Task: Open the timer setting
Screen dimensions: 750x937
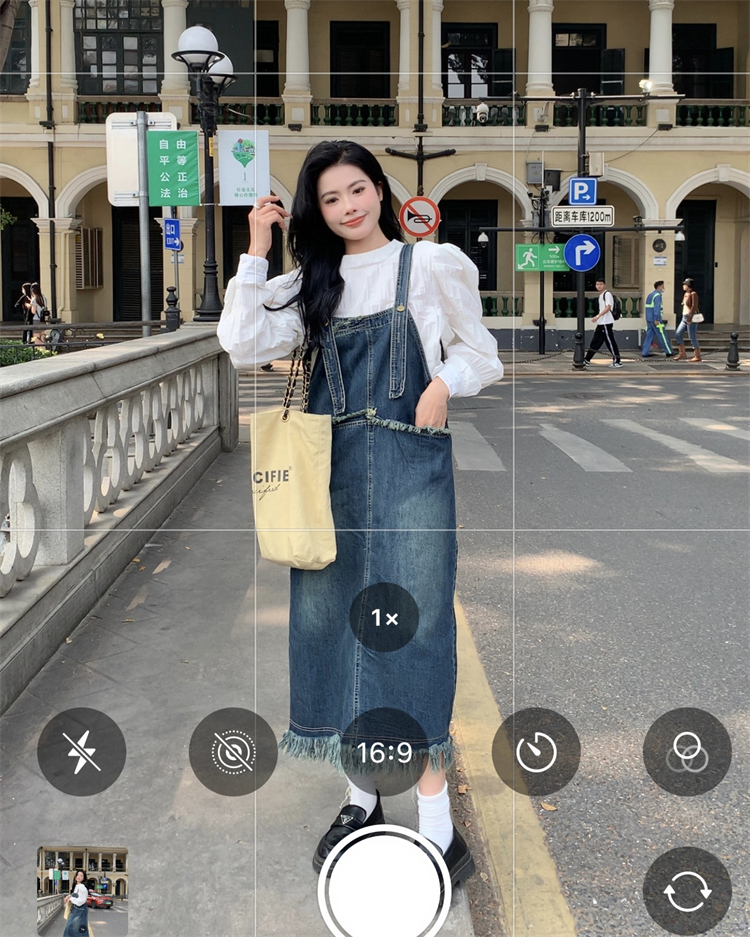Action: point(536,752)
